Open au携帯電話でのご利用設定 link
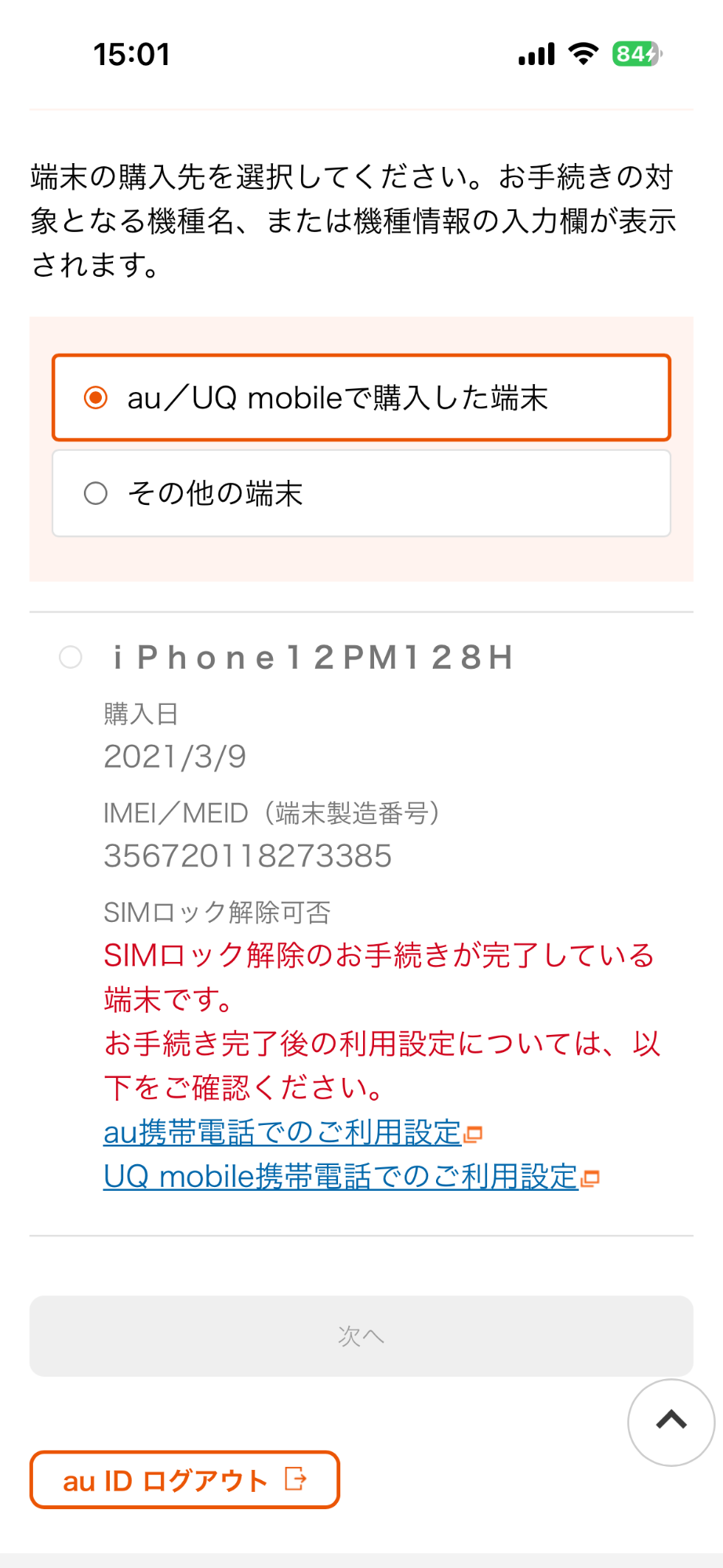This screenshot has height=1568, width=723. pyautogui.click(x=282, y=1133)
